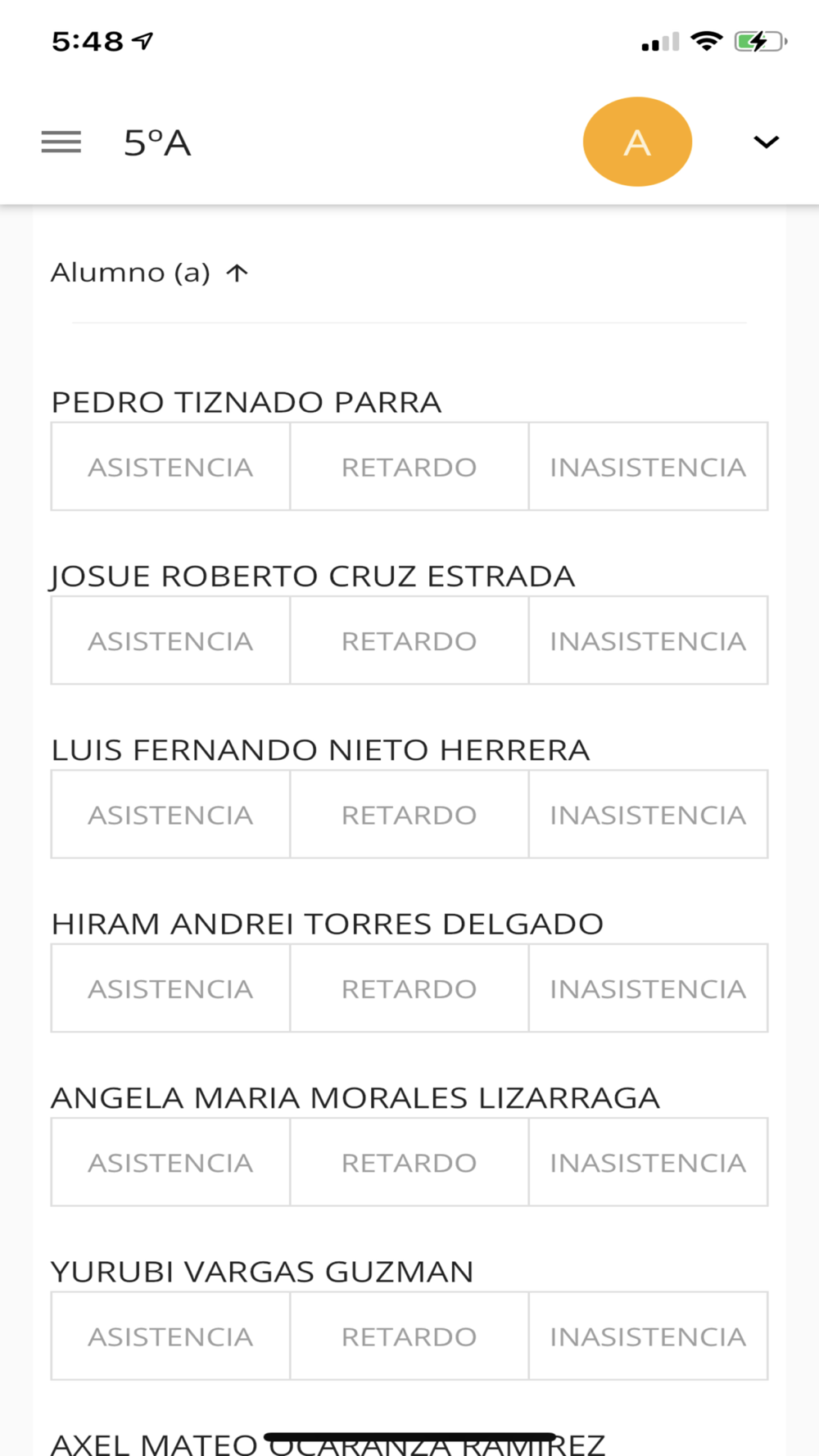Mark Angela Maria Morales Lizarraga as Asistencia
The width and height of the screenshot is (819, 1456).
pyautogui.click(x=170, y=1162)
